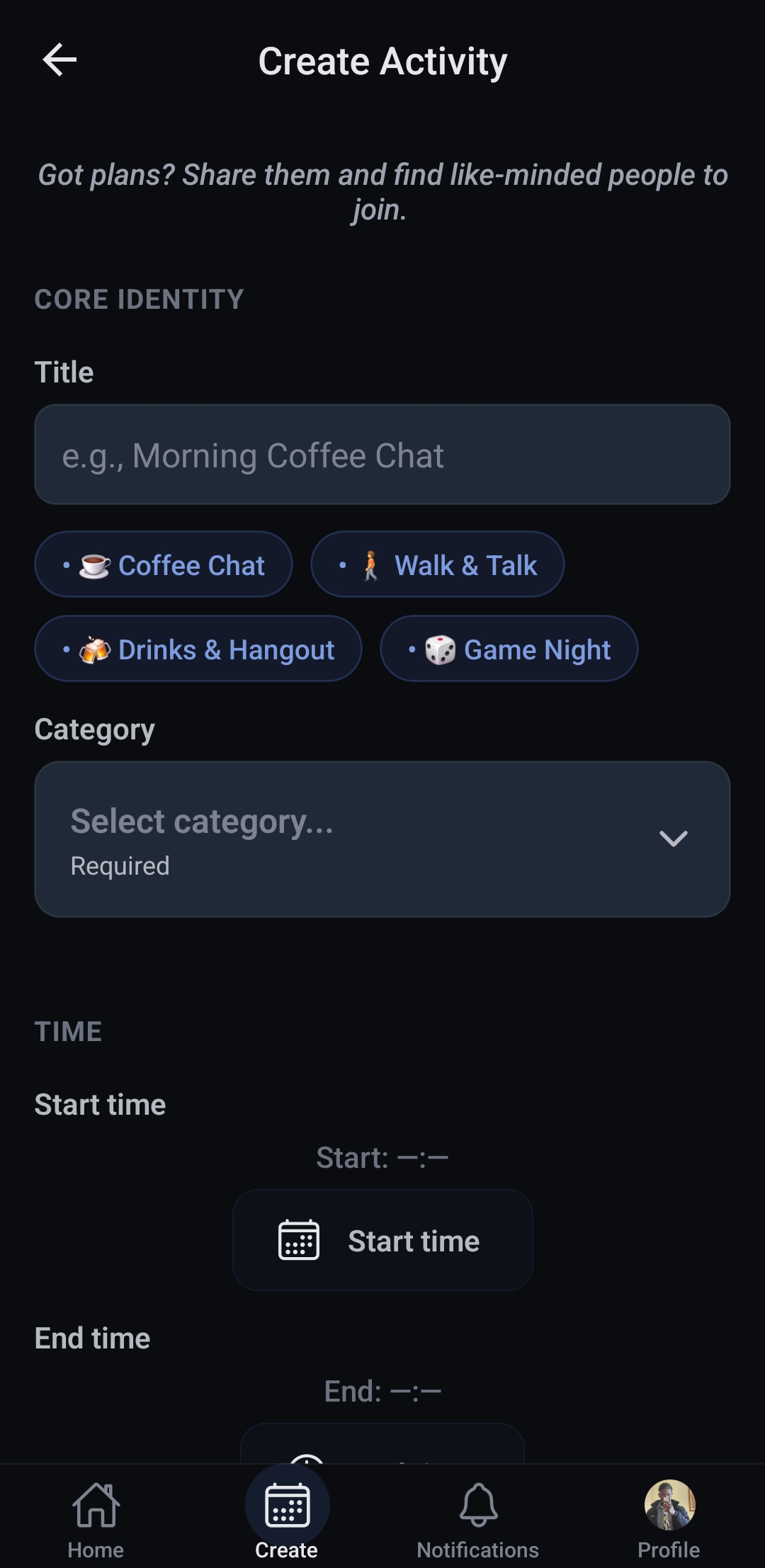This screenshot has width=765, height=1568.
Task: Click the dice icon in the Game Night chip
Action: click(439, 649)
